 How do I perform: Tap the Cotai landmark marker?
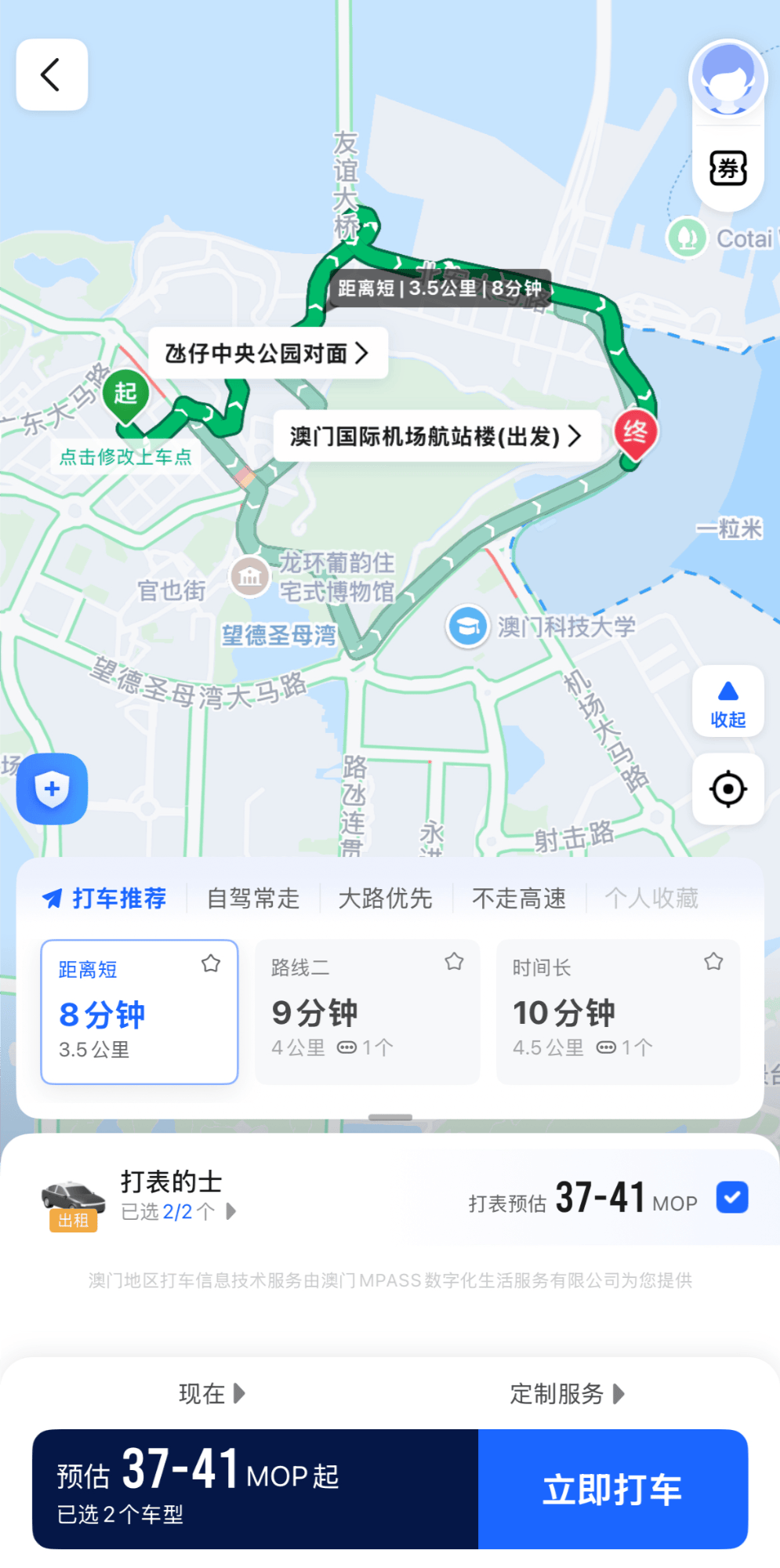click(x=687, y=238)
